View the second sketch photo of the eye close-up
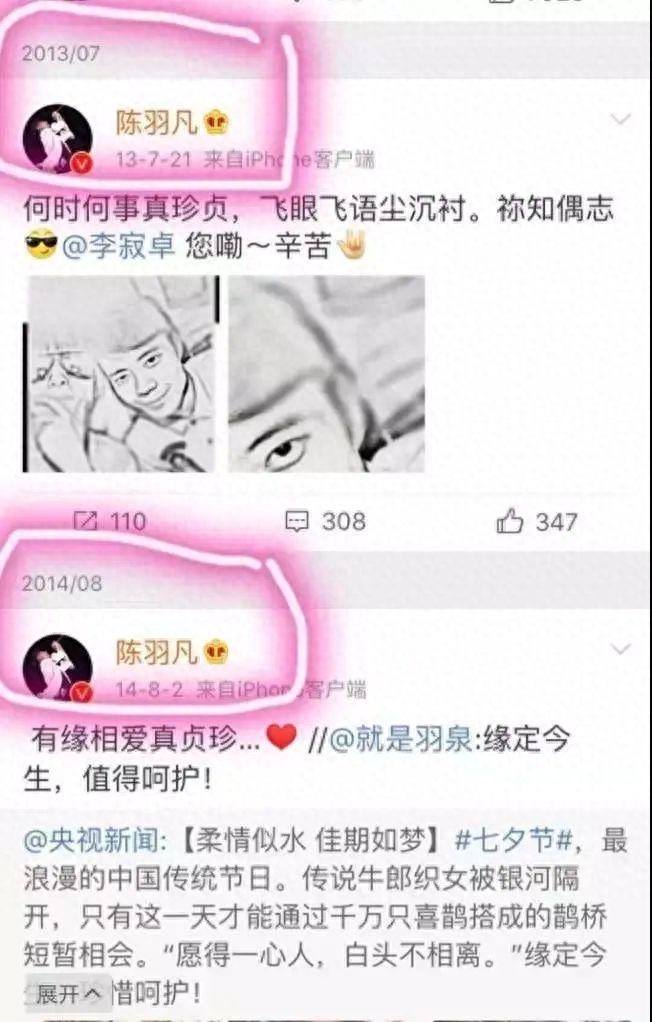Viewport: 652px width, 1022px height. point(327,374)
